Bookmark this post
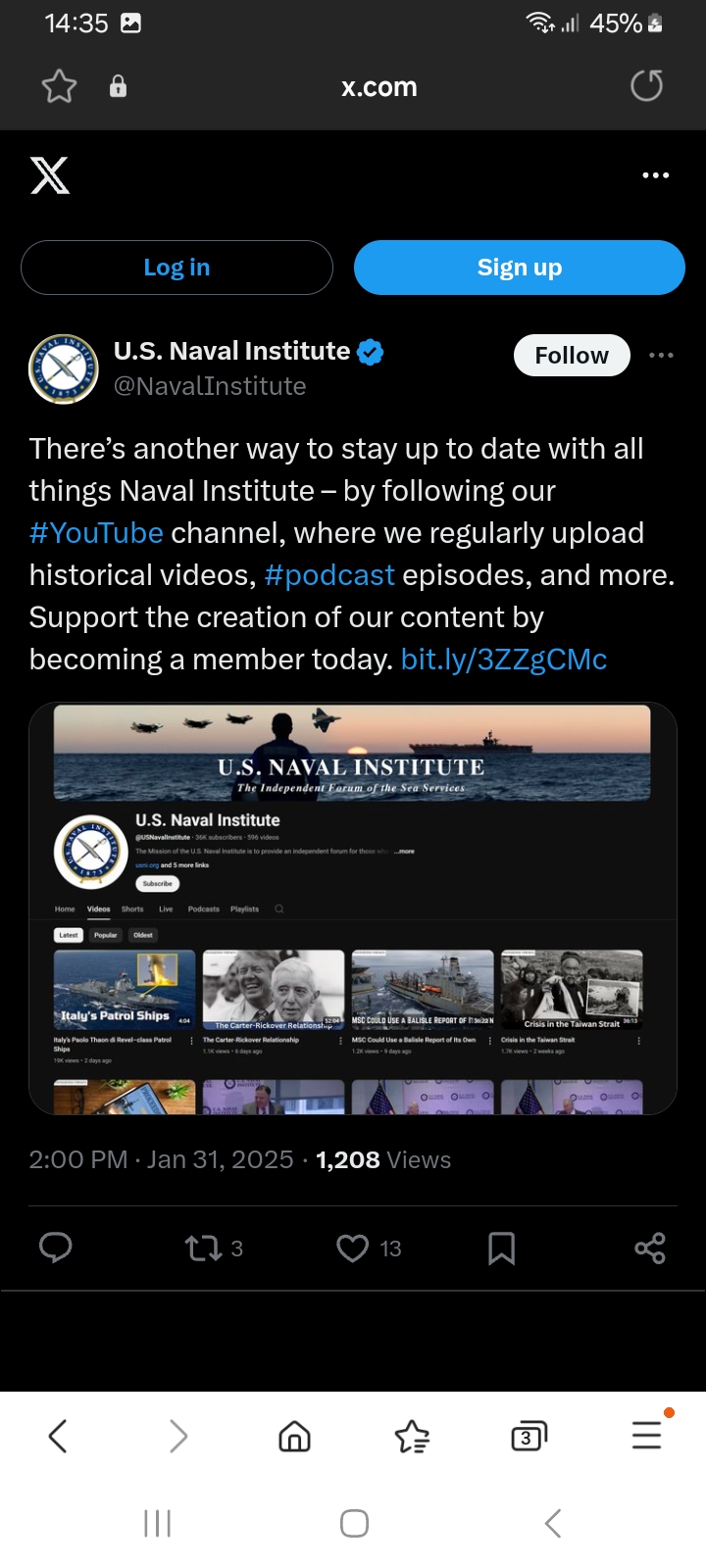This screenshot has width=706, height=1568. 501,1248
